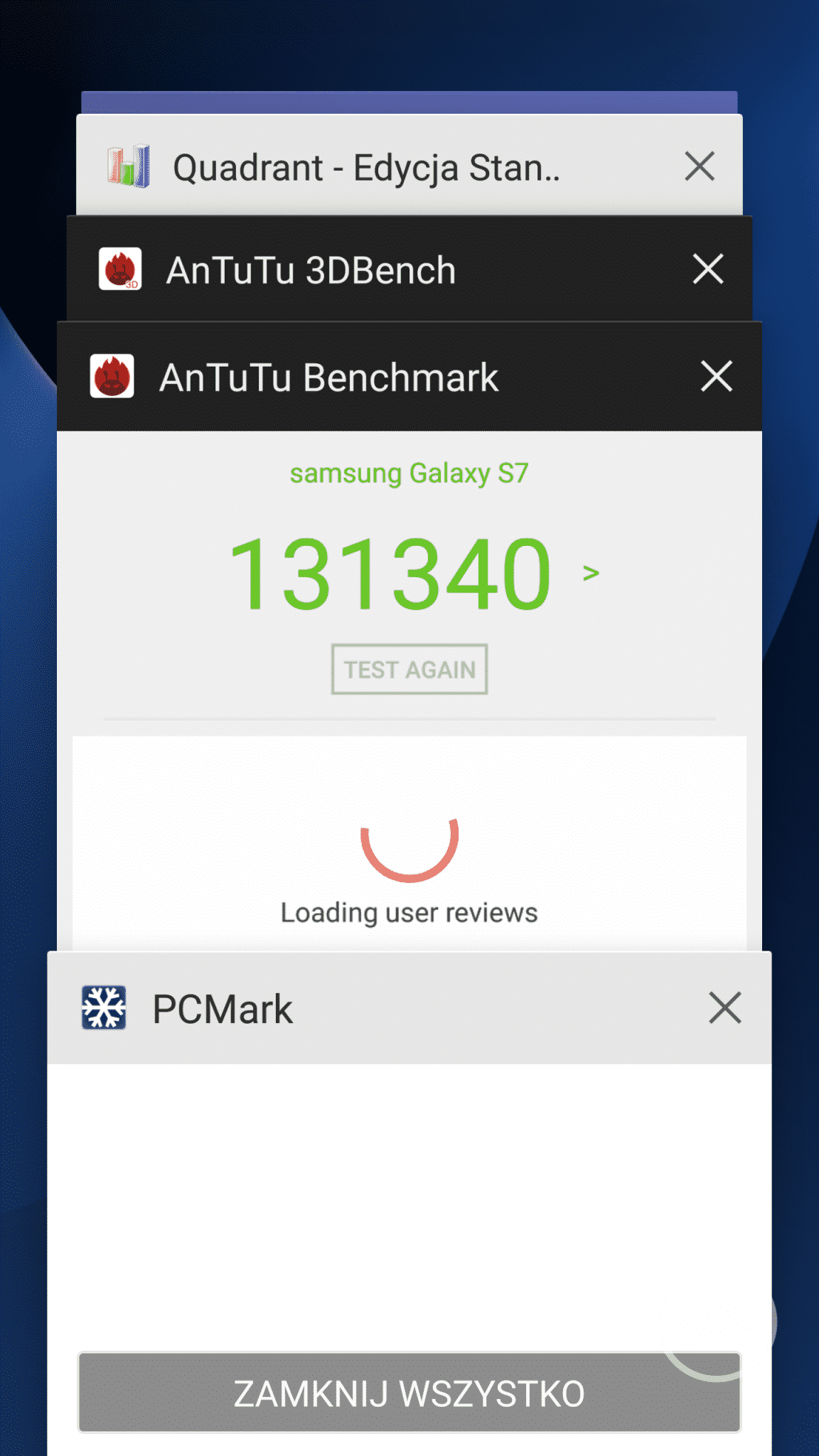The width and height of the screenshot is (819, 1456).
Task: Dismiss AnTuTu 3DBench from recents
Action: (x=708, y=269)
